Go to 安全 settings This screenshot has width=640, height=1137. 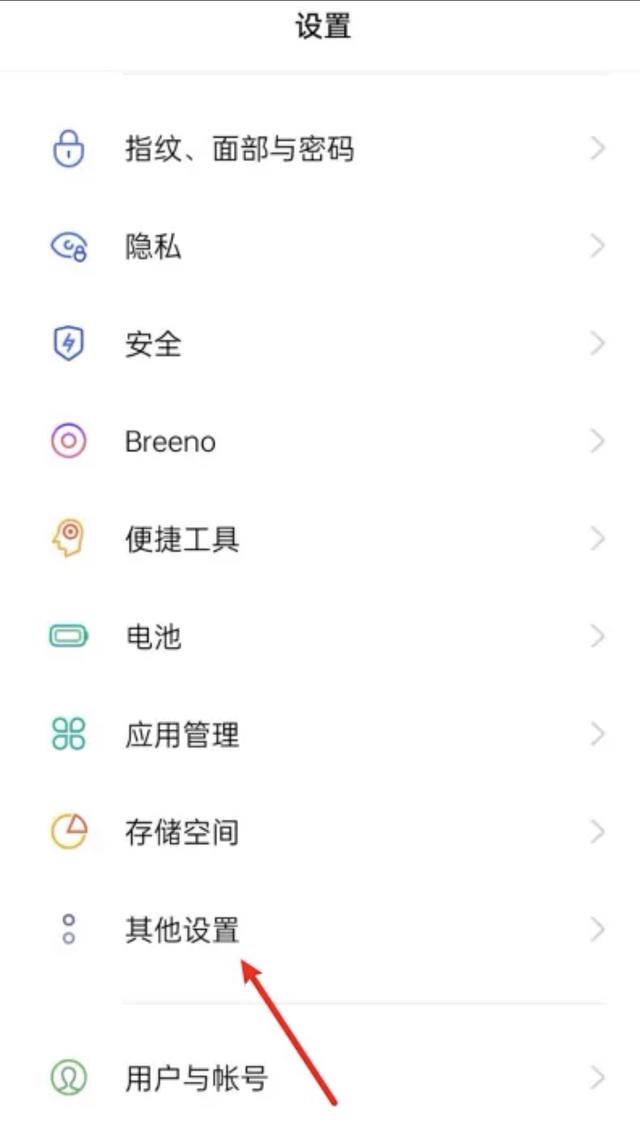click(x=320, y=344)
